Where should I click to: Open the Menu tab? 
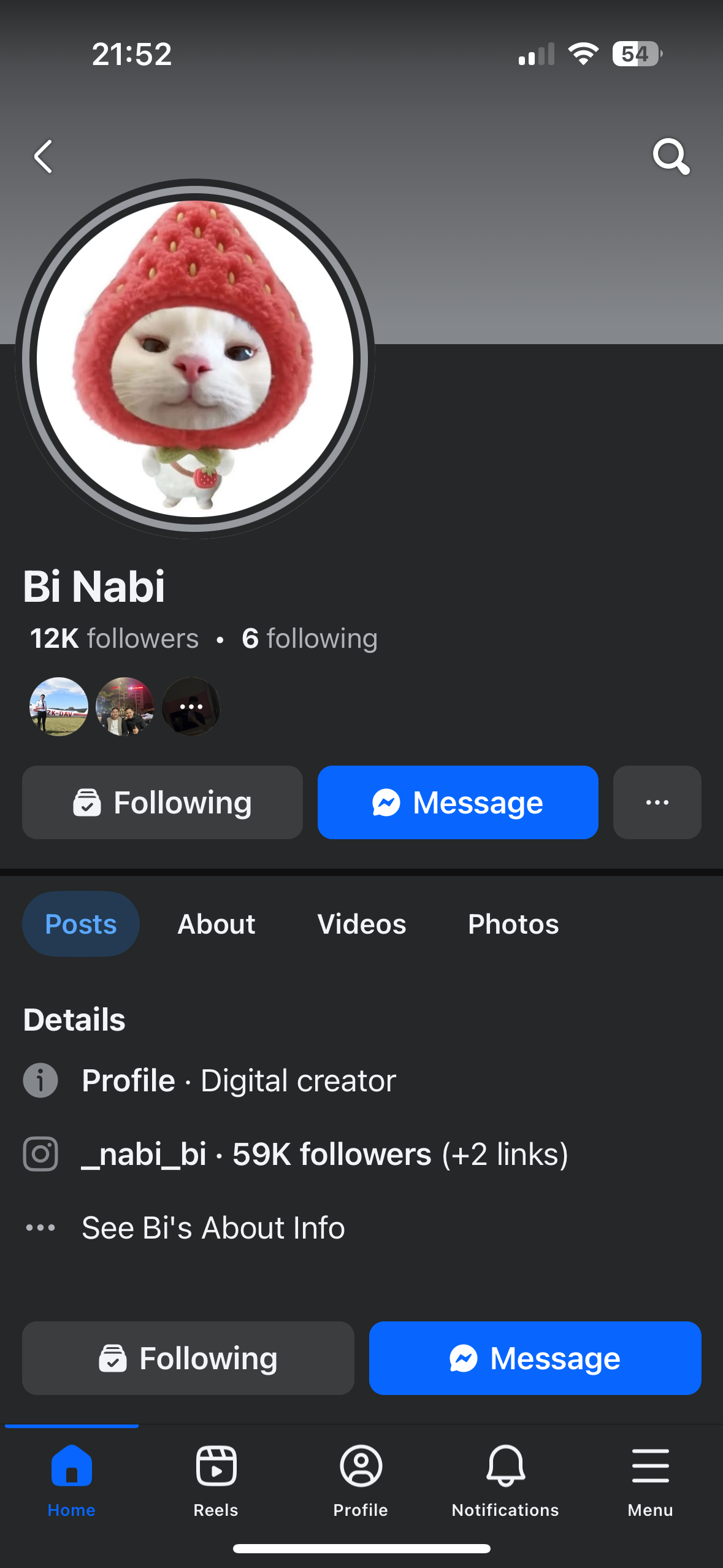pyautogui.click(x=650, y=1479)
